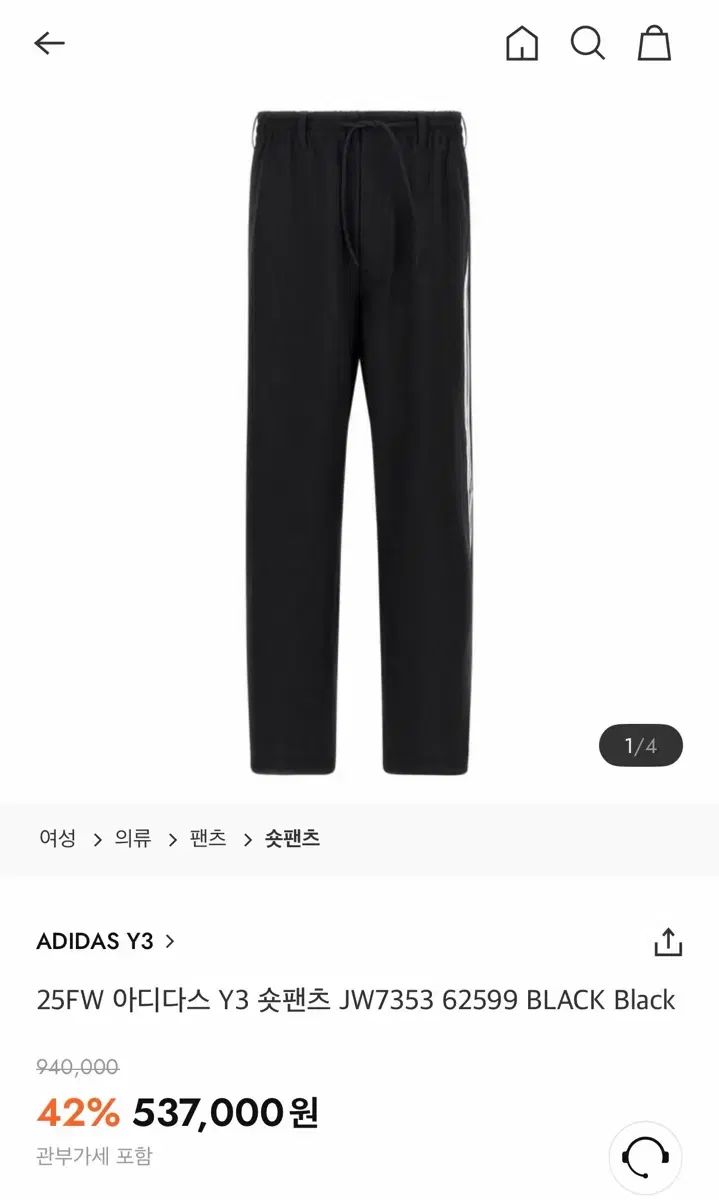Open the customer support headset button

(x=645, y=1157)
